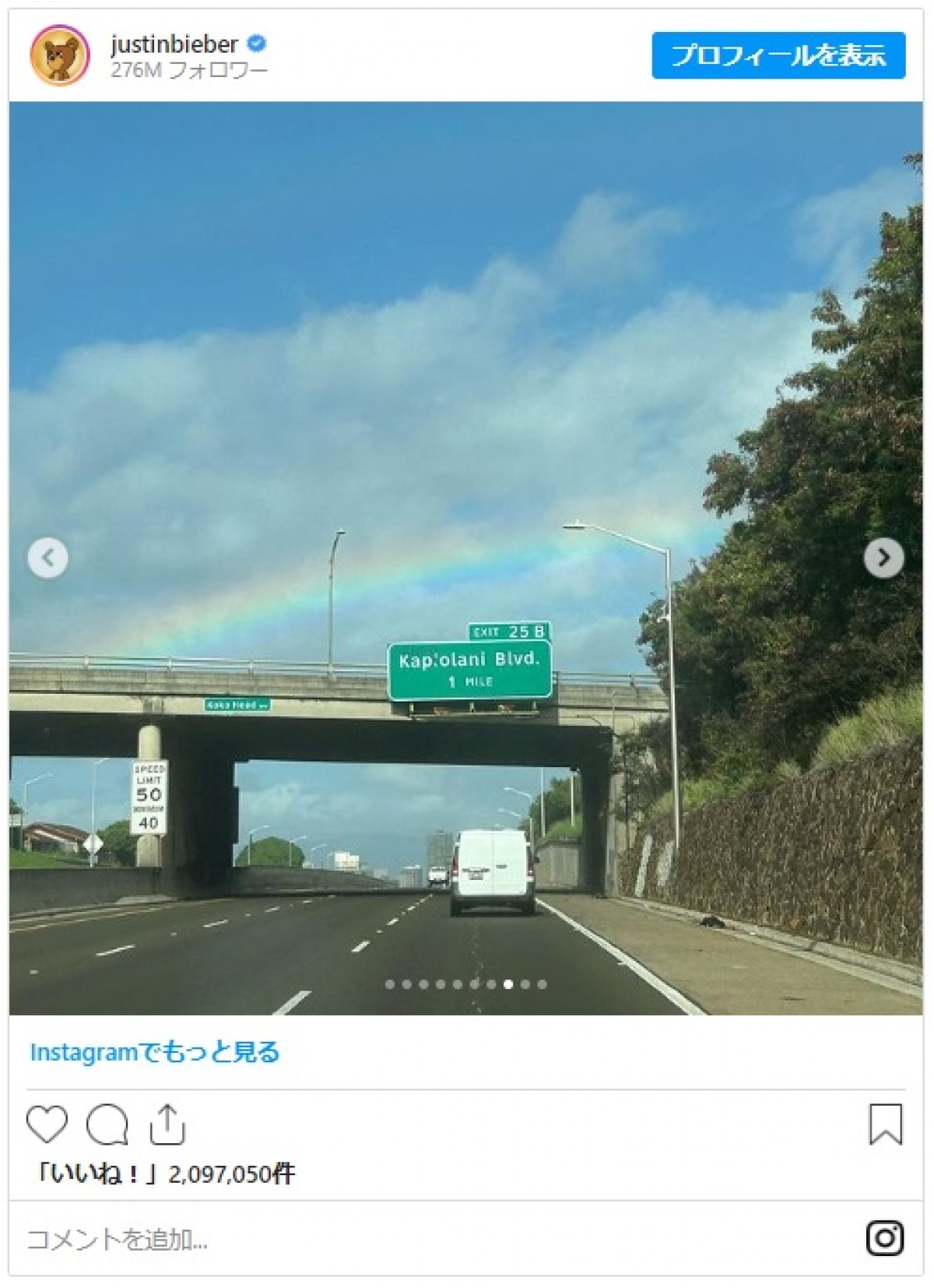Open Instagram via the camera logo icon

[884, 1238]
